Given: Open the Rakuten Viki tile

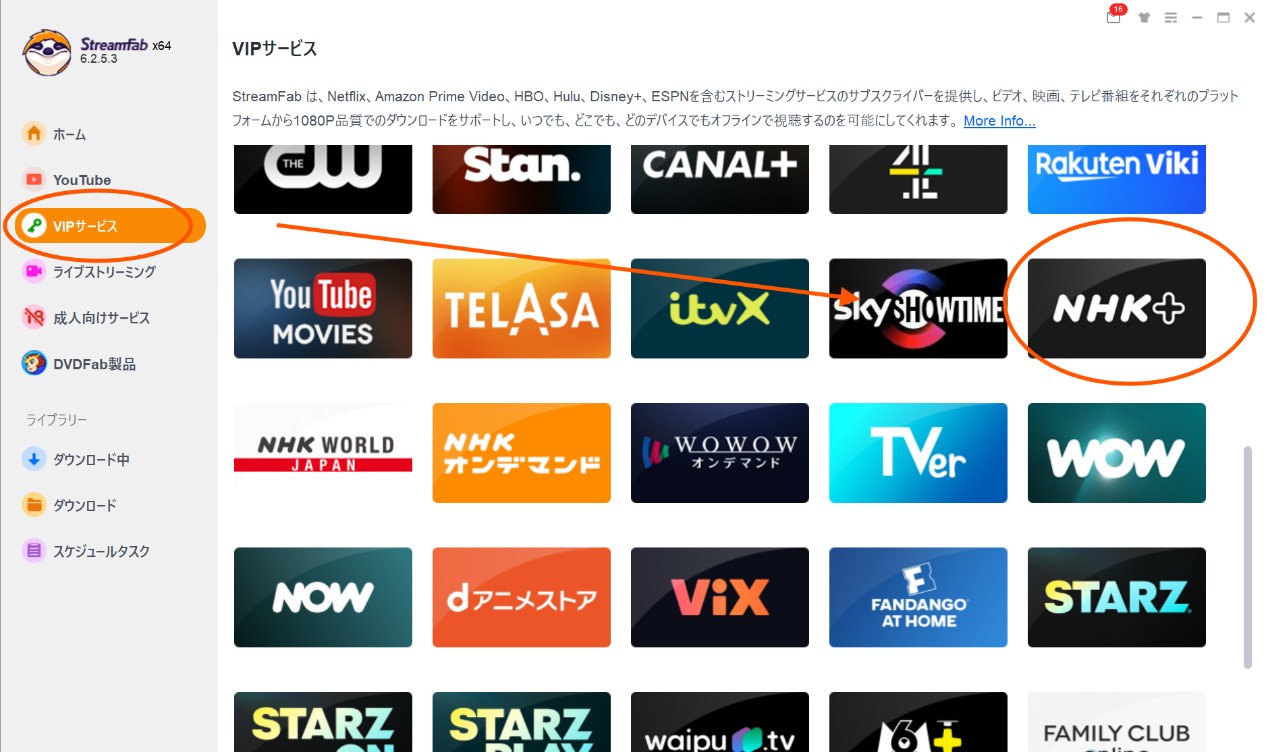Looking at the screenshot, I should [1116, 178].
